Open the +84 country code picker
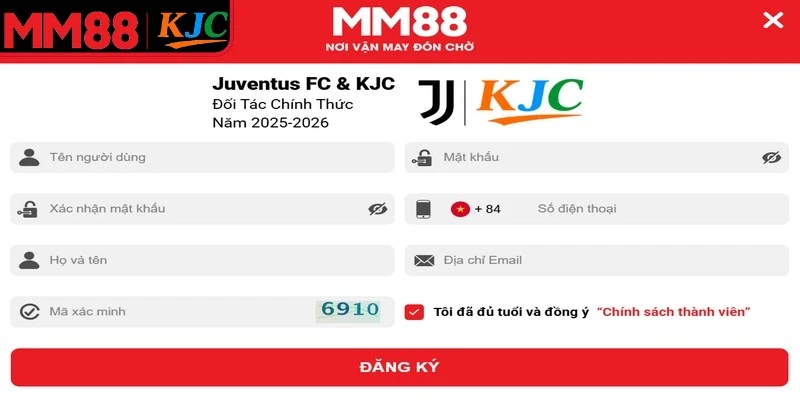Viewport: 800px width, 400px height. [476, 209]
